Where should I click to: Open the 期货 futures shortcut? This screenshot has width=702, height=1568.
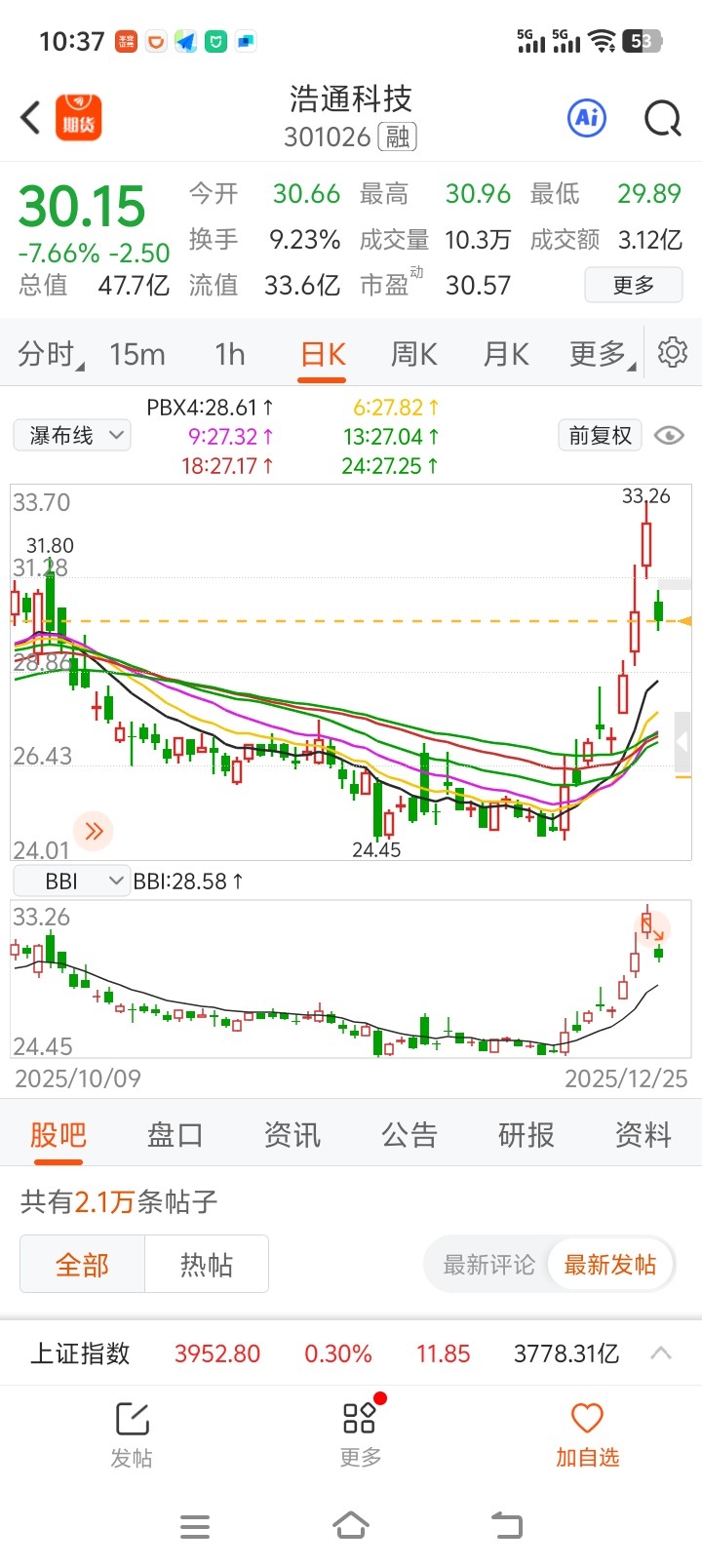point(78,118)
